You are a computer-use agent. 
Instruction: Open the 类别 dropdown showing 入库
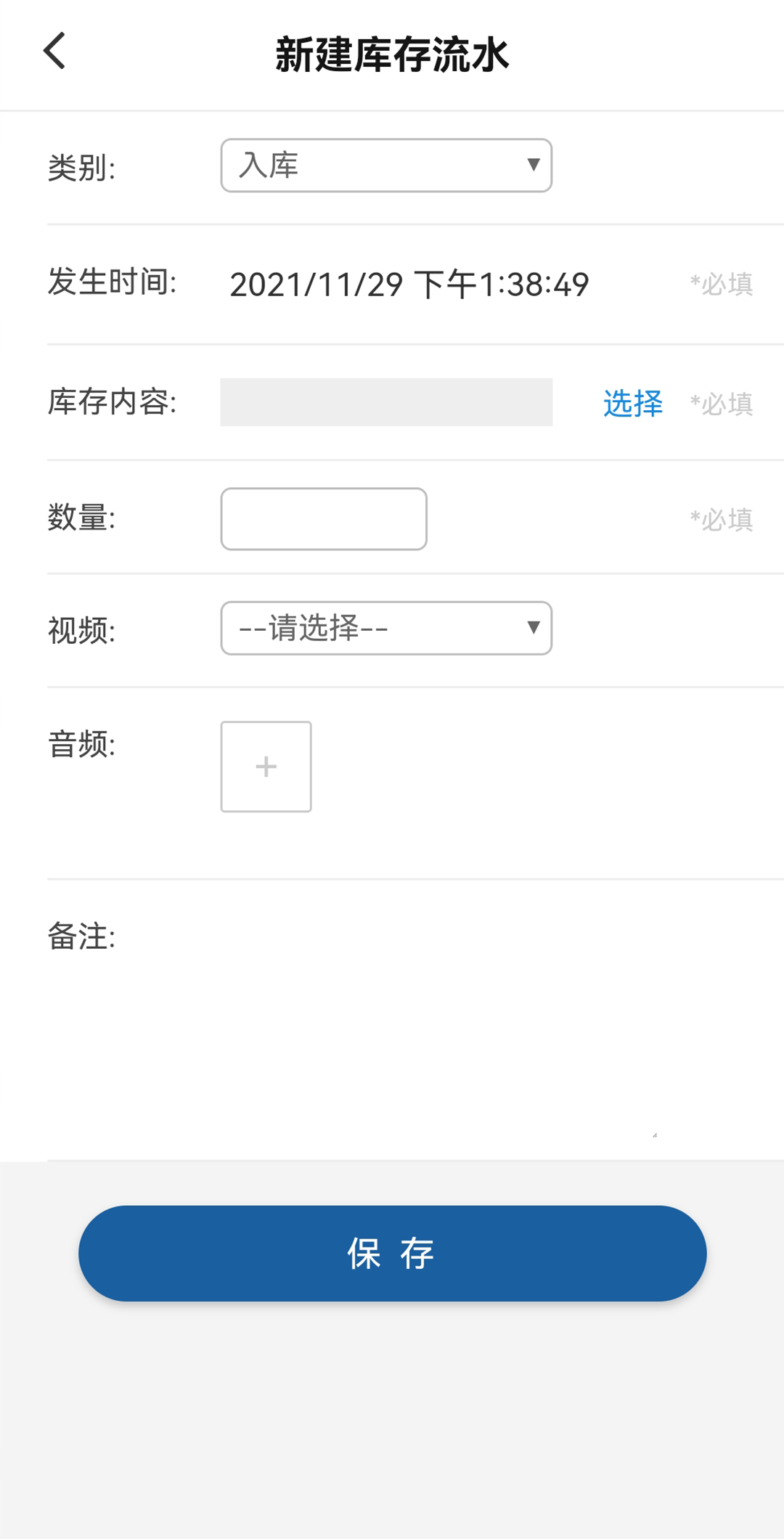pyautogui.click(x=386, y=166)
